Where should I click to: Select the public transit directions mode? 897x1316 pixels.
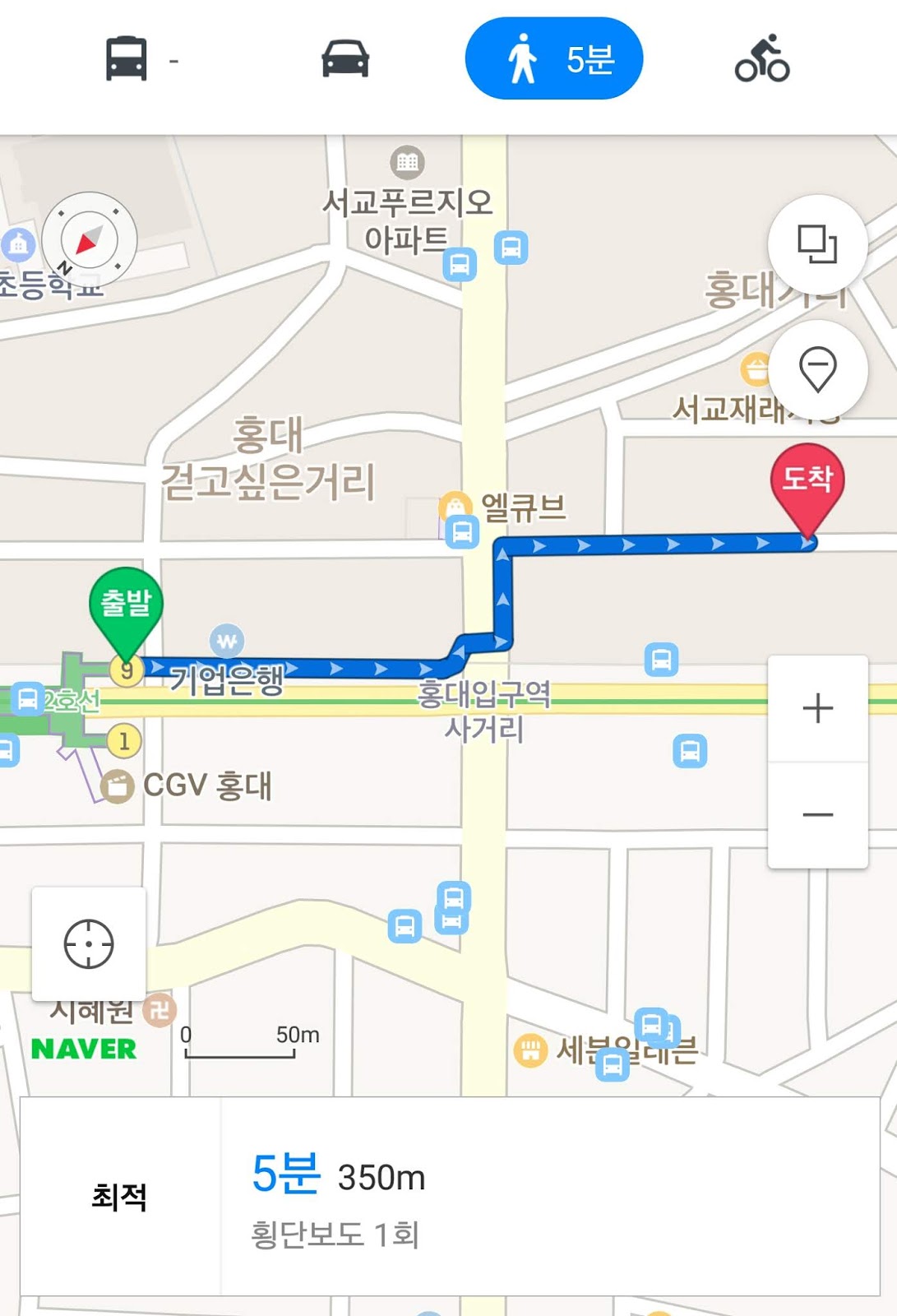pos(125,58)
